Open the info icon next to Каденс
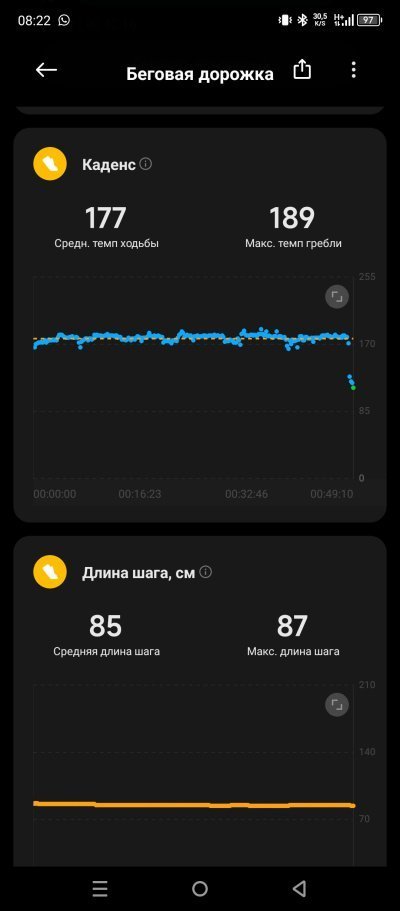The image size is (400, 911). (x=146, y=164)
